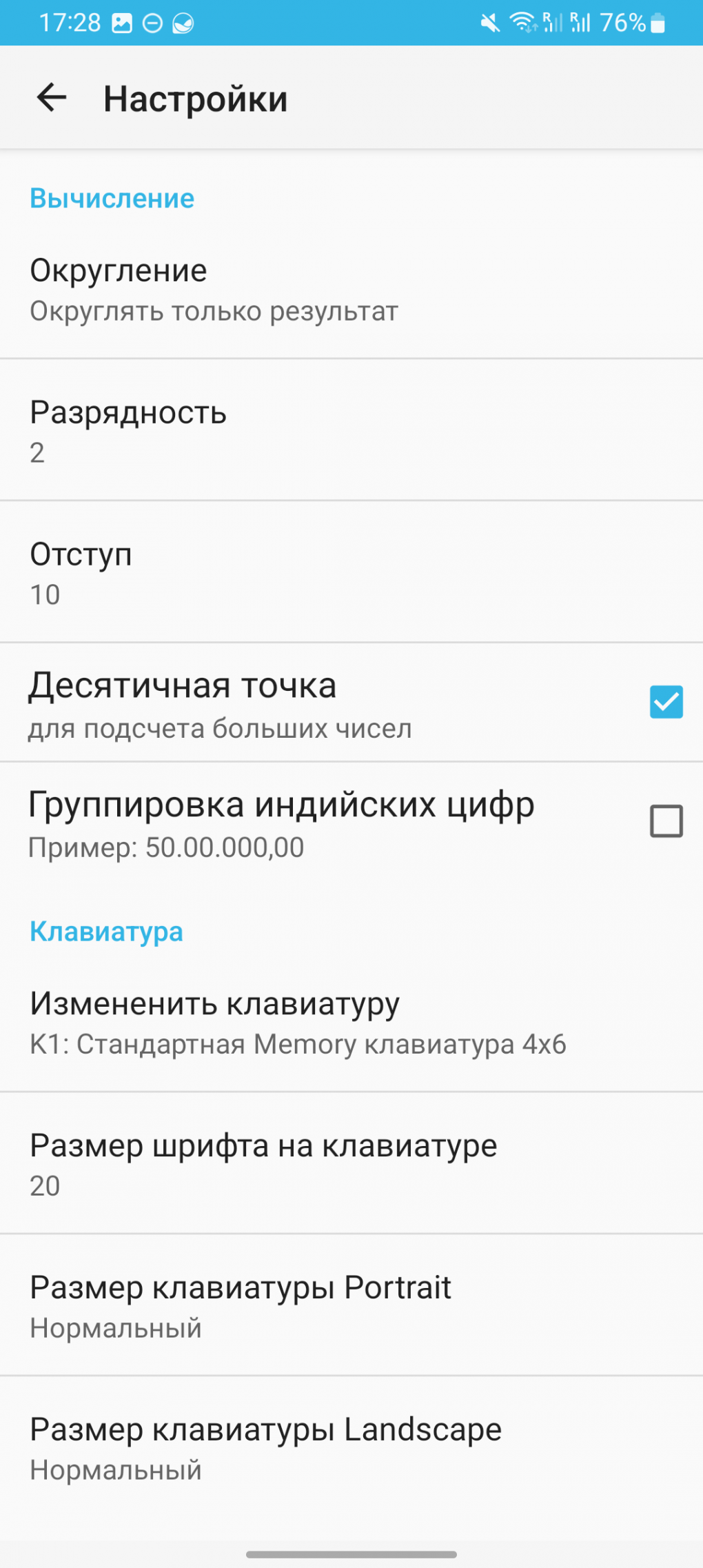
Task: Tap the 76% battery percentage text
Action: tap(622, 23)
